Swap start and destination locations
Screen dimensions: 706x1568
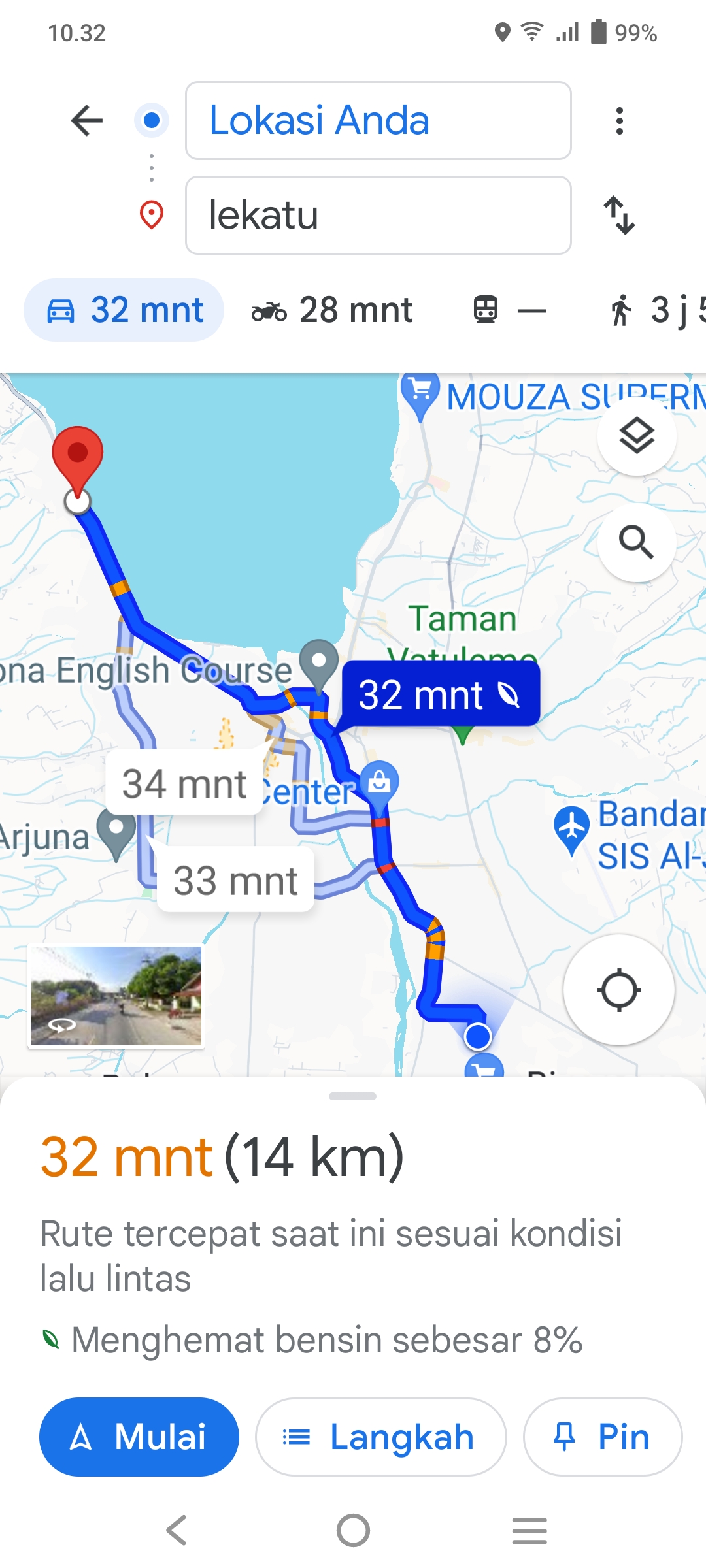coord(619,216)
